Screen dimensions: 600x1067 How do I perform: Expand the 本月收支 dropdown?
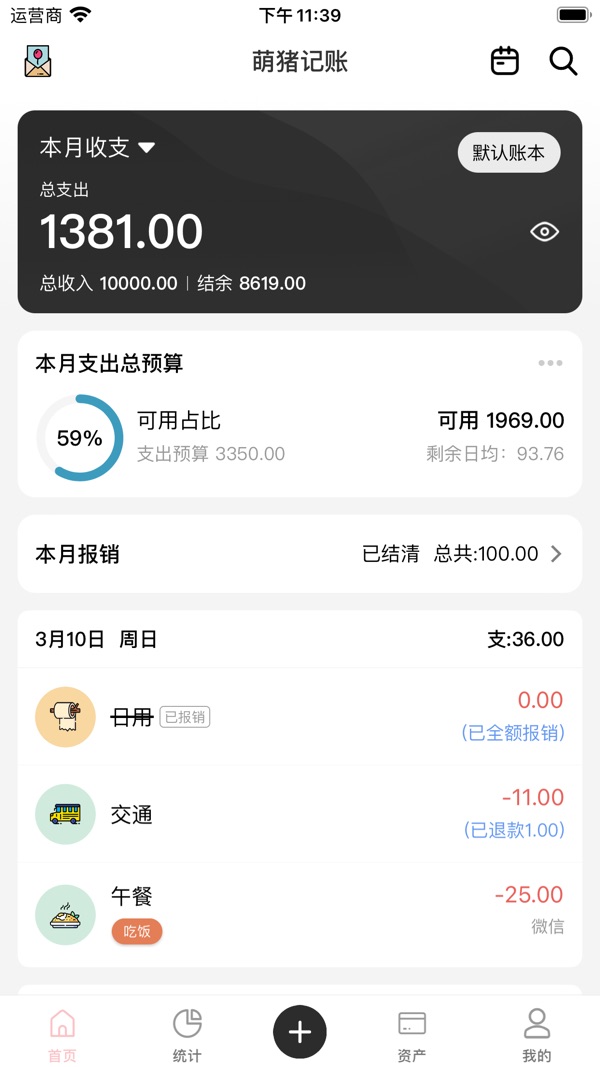[x=97, y=147]
